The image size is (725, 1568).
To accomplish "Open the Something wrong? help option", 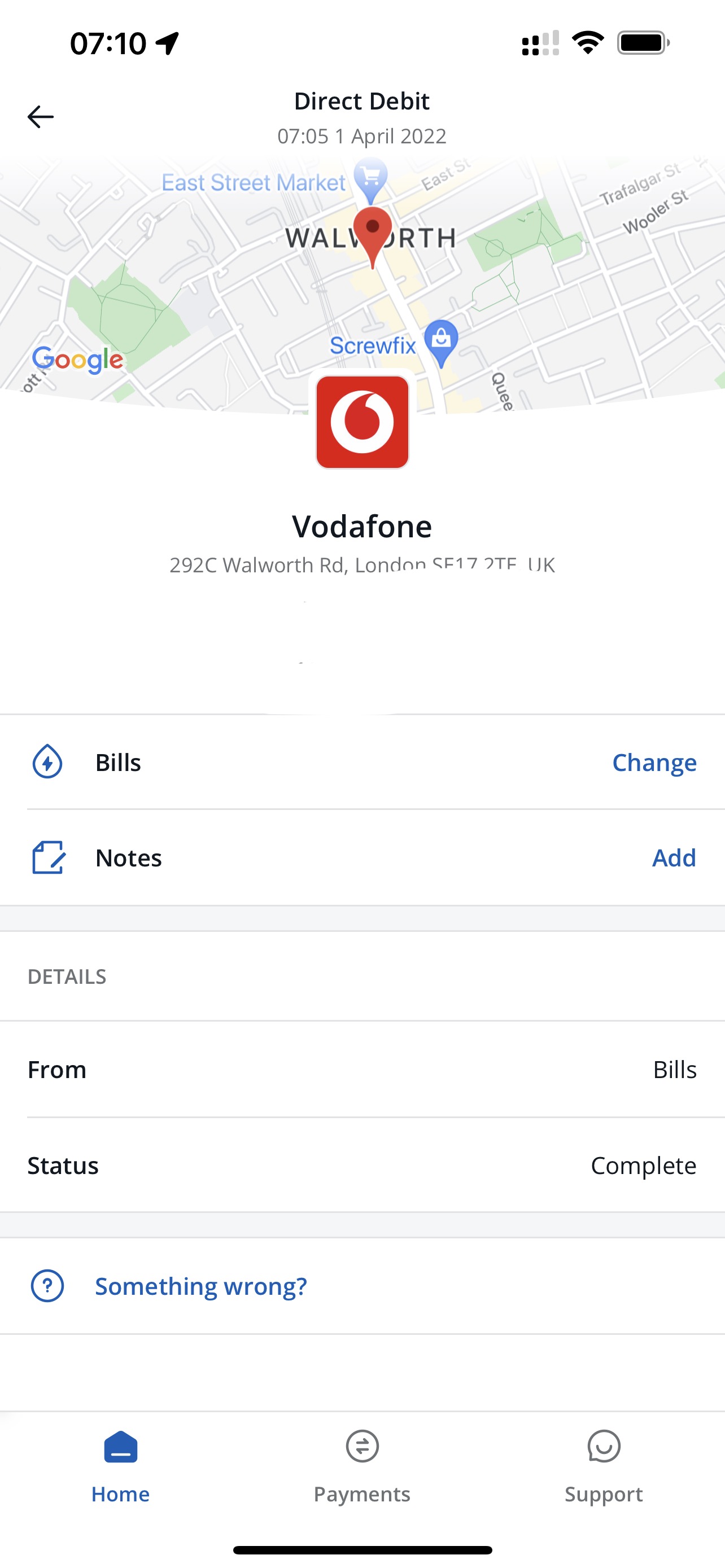I will point(362,1286).
